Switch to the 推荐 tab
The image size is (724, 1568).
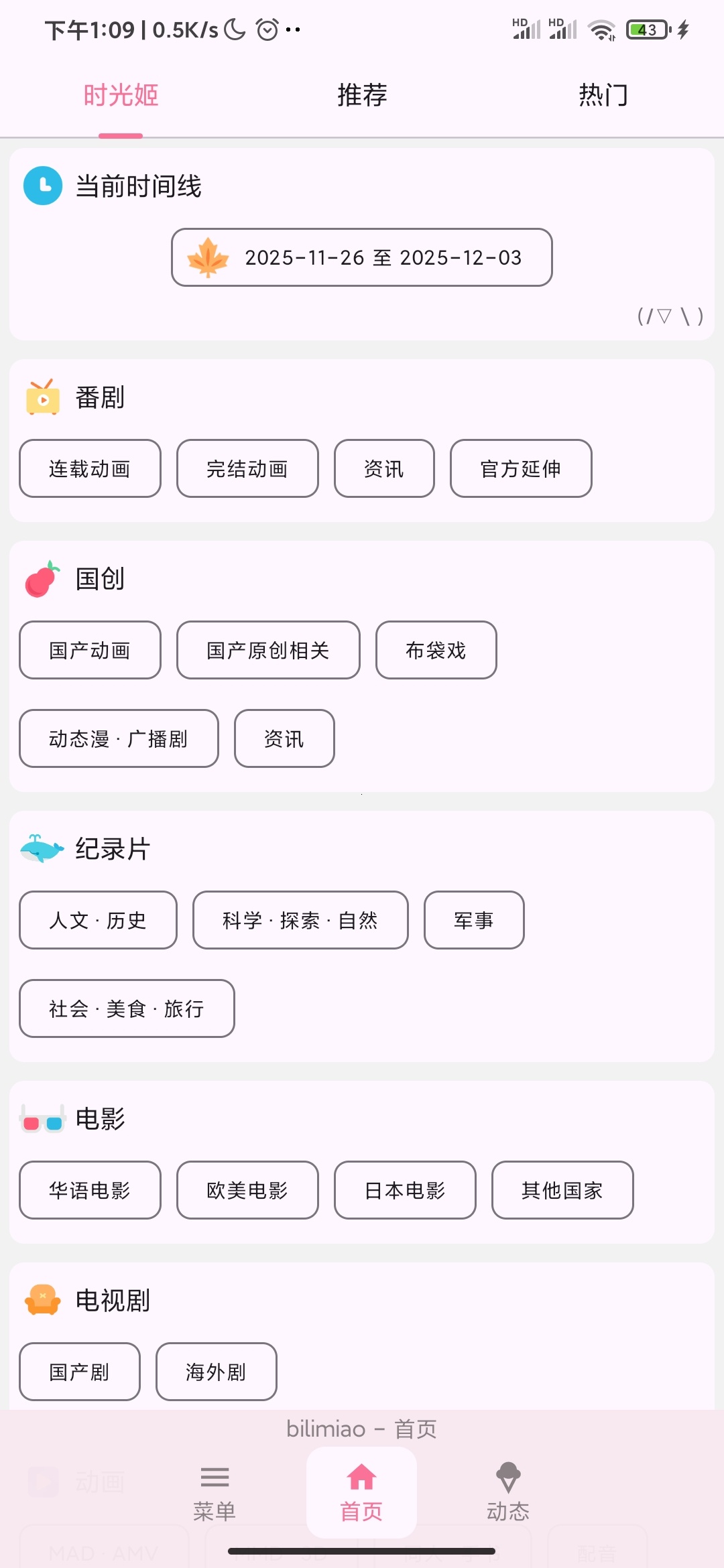(362, 95)
